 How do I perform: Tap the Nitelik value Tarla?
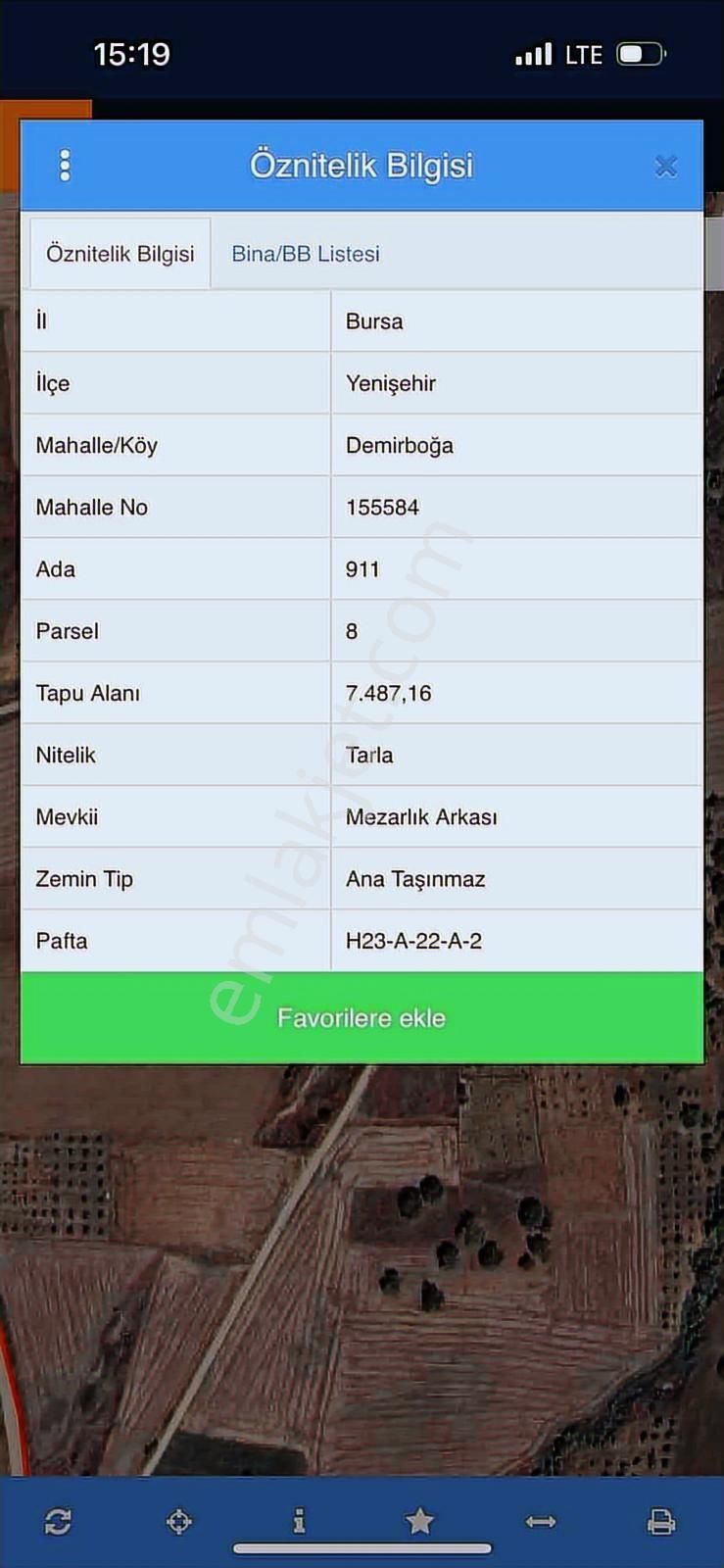coord(369,755)
